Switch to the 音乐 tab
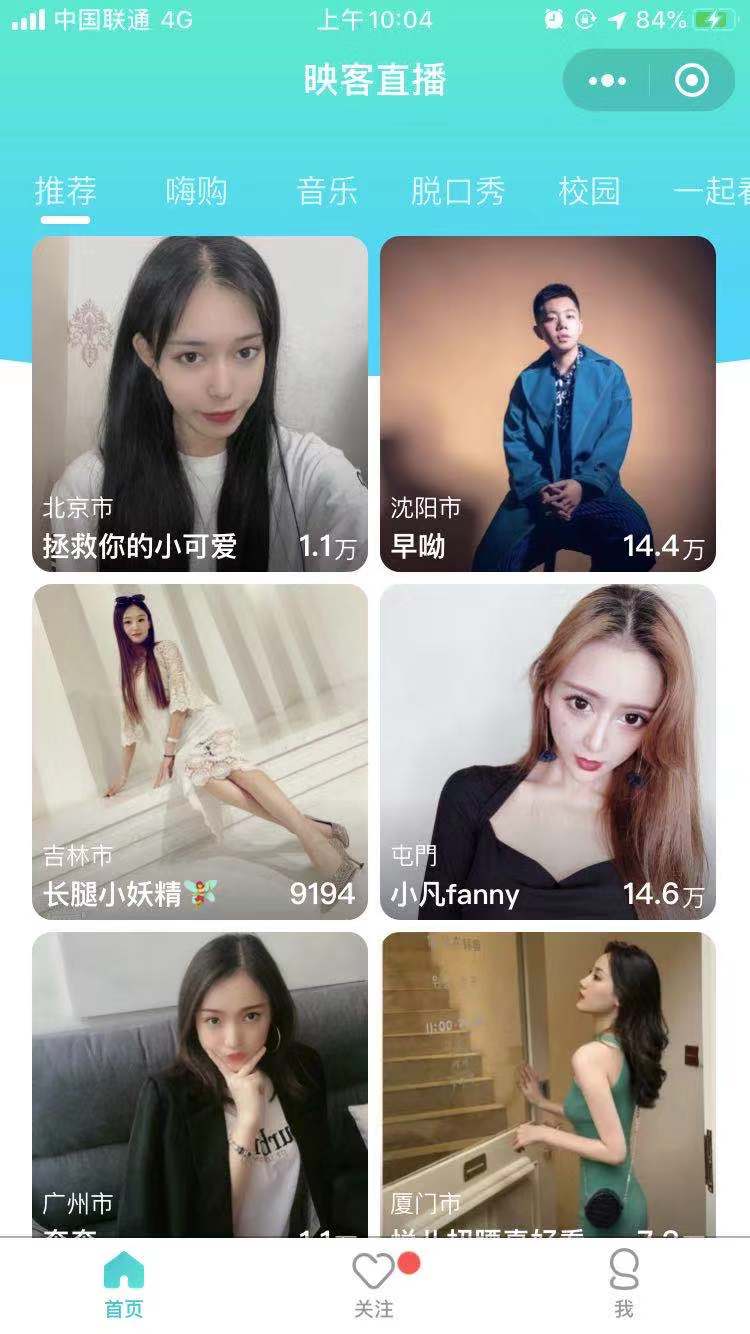Viewport: 750px width, 1334px height. click(327, 190)
